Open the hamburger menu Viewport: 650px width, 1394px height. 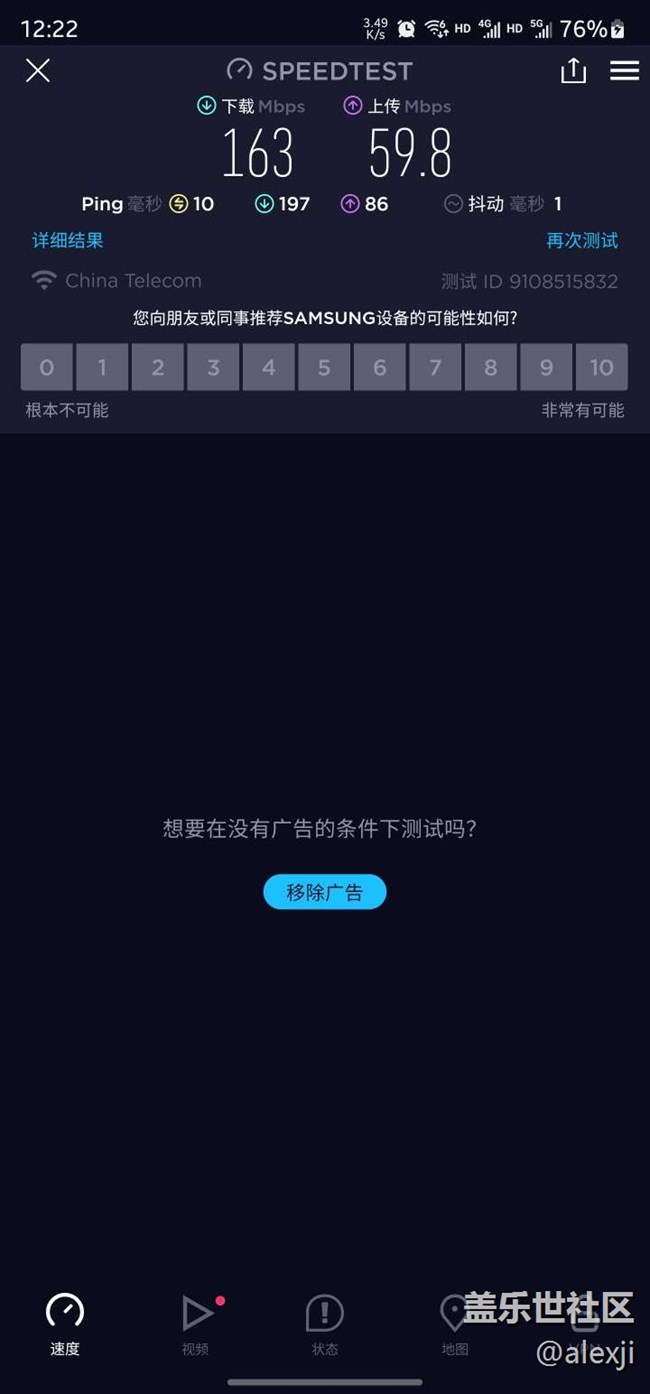coord(624,71)
